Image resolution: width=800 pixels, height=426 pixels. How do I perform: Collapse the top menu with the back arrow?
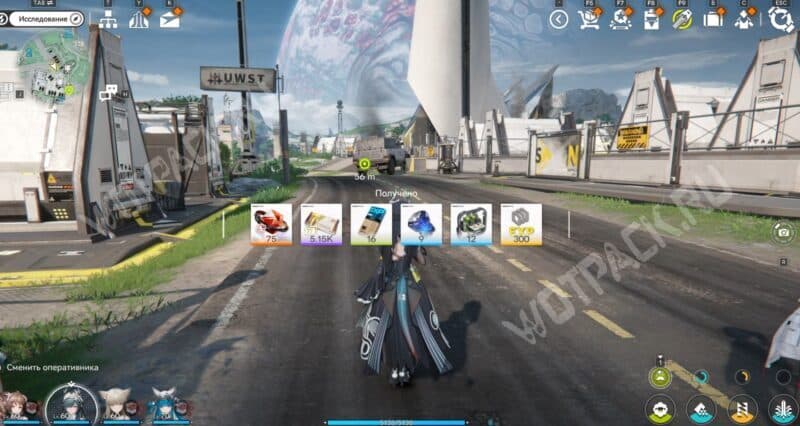click(x=559, y=18)
